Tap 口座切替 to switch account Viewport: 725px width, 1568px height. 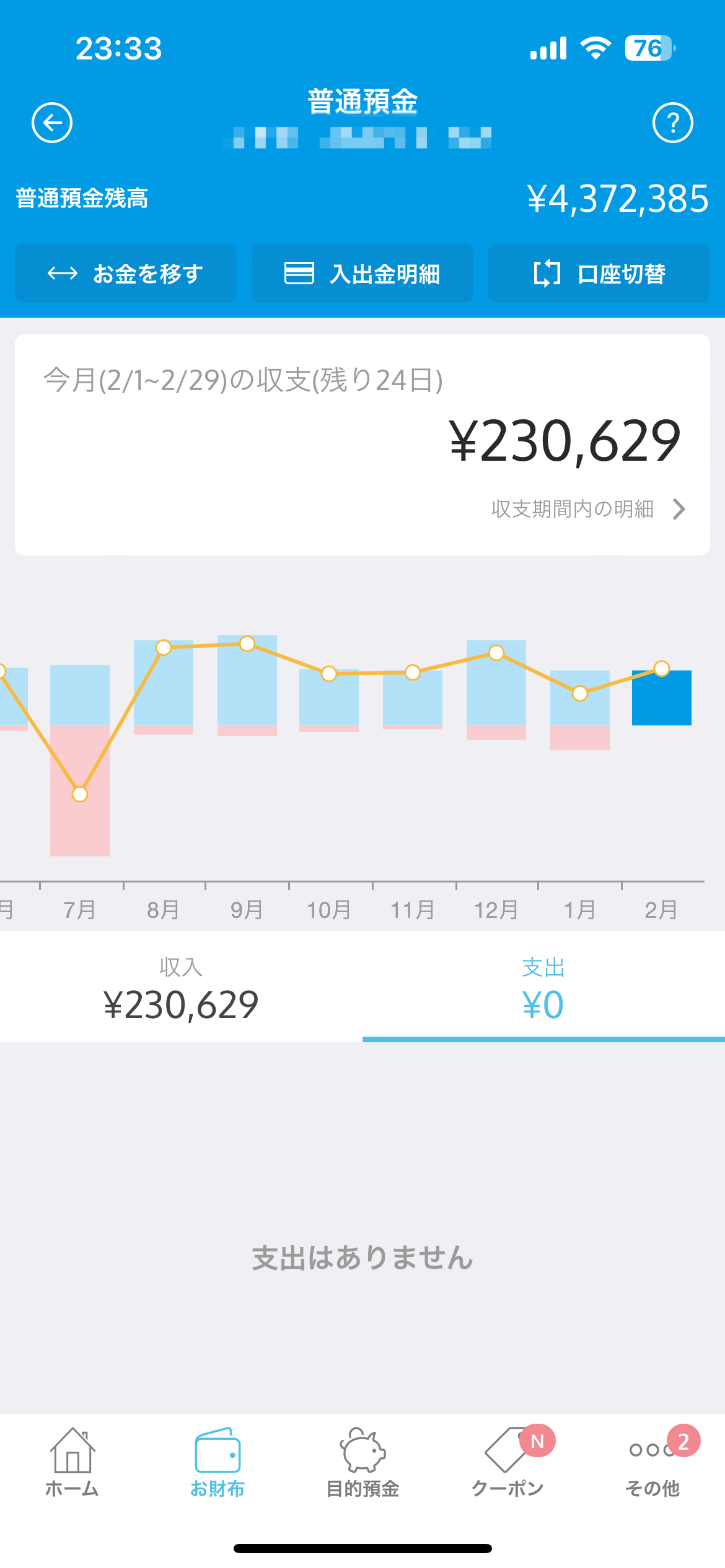pyautogui.click(x=599, y=273)
